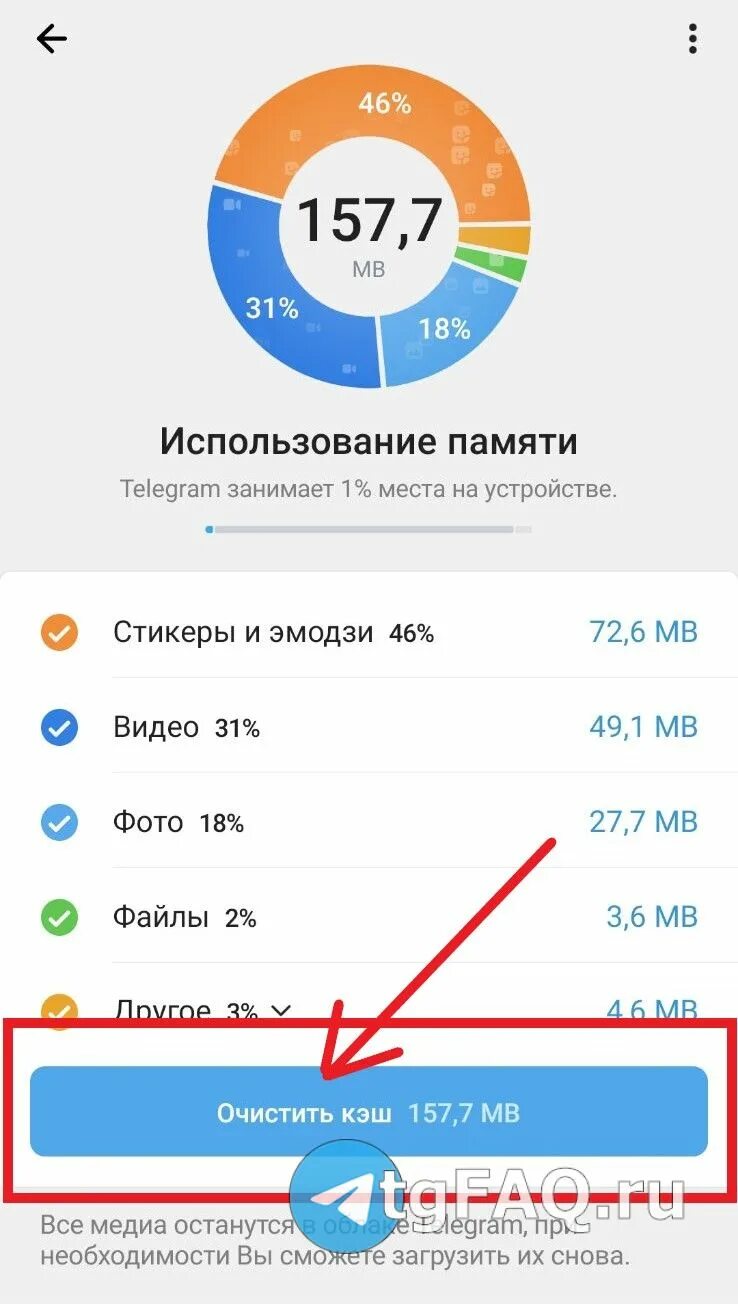This screenshot has height=1304, width=738.
Task: Open the three-dot overflow menu
Action: point(692,39)
